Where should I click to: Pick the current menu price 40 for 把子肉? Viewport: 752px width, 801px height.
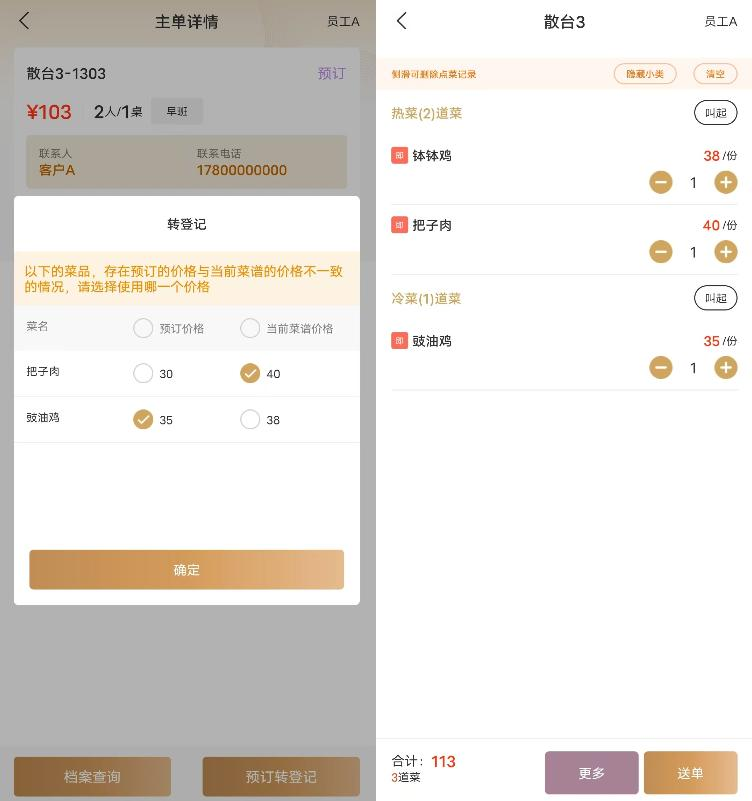point(250,373)
